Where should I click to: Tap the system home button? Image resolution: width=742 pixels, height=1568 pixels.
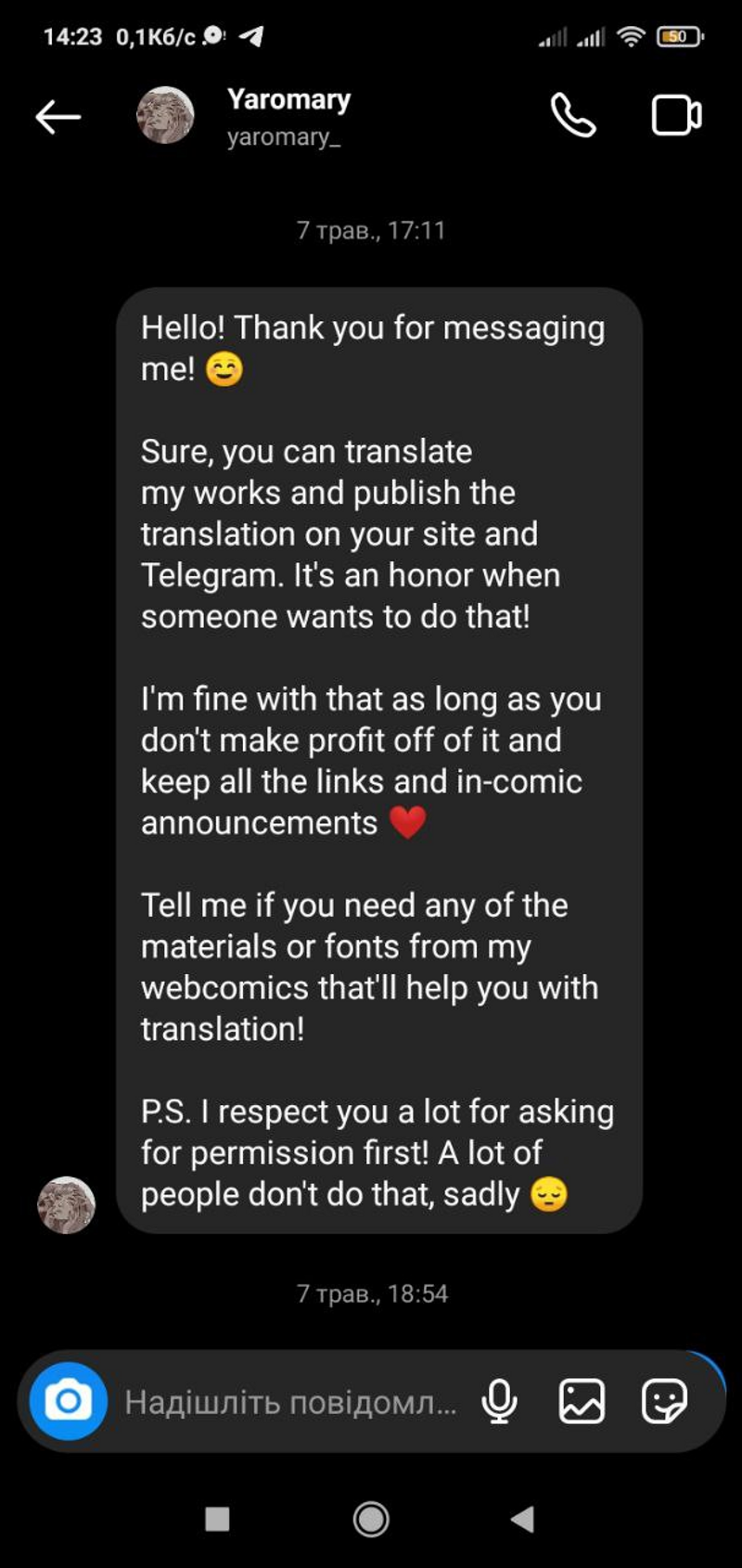pos(371,1519)
